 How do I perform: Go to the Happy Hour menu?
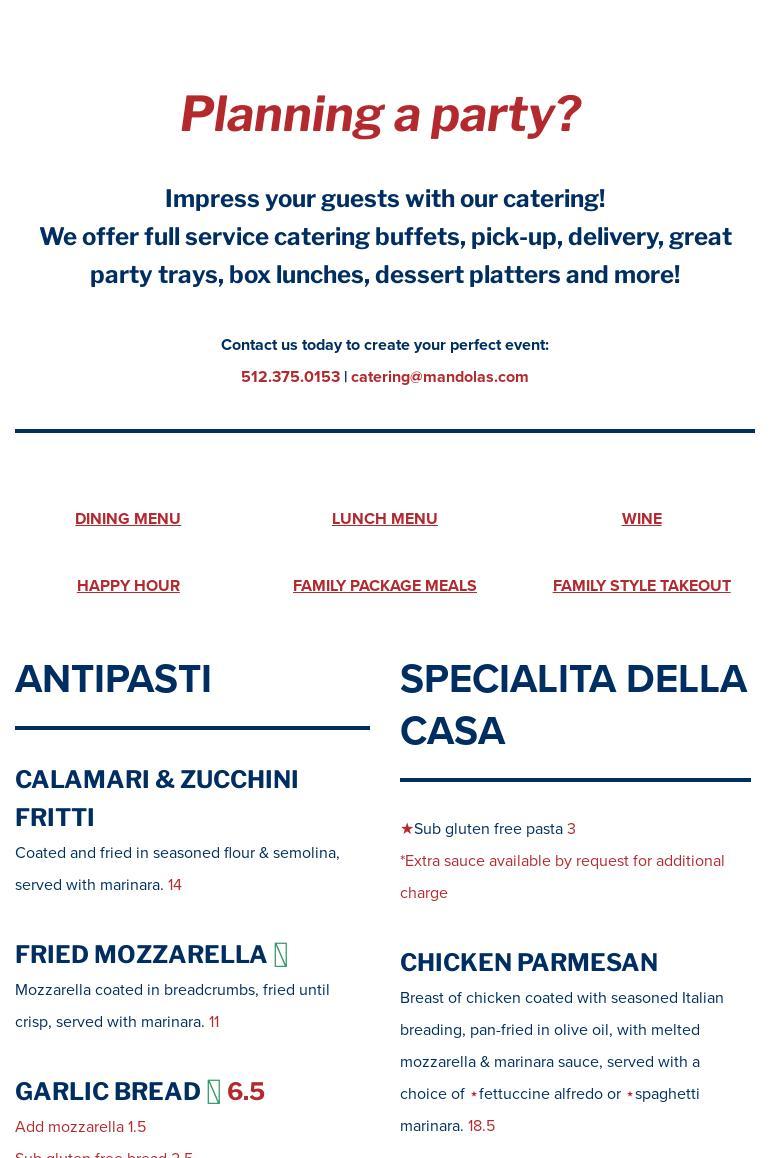point(128,586)
